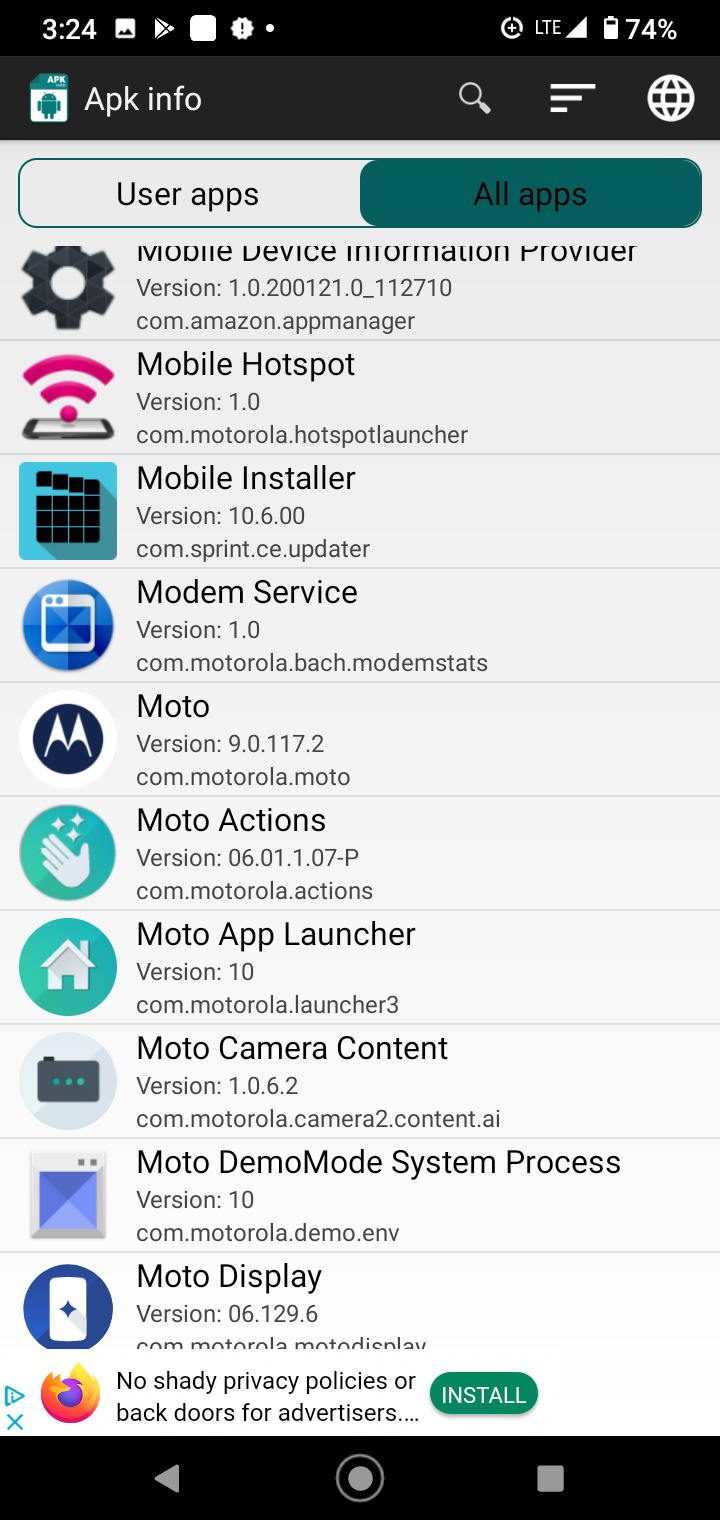Open Mobile Device Information Provider entry
The image size is (720, 1520).
[360, 290]
